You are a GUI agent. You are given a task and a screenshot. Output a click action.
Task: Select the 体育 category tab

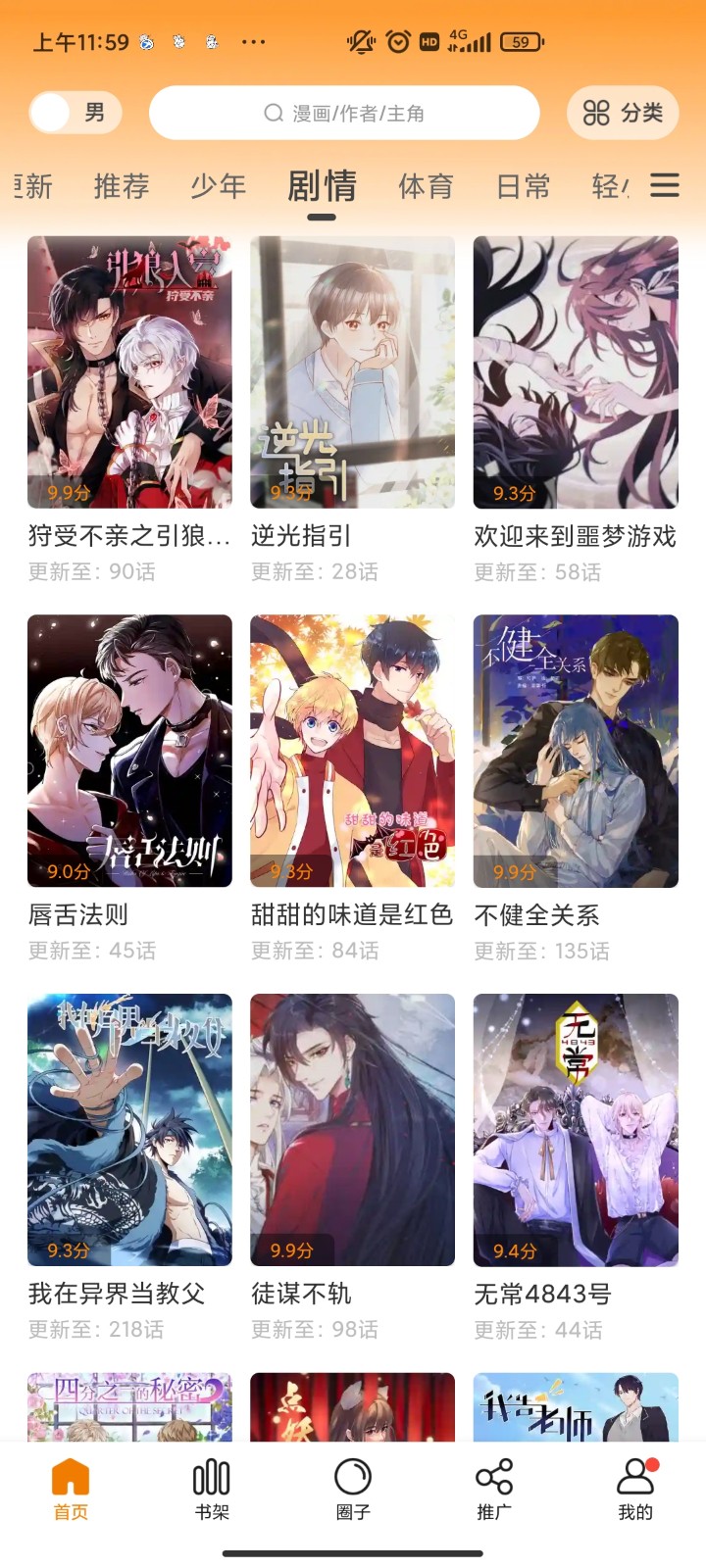point(426,185)
